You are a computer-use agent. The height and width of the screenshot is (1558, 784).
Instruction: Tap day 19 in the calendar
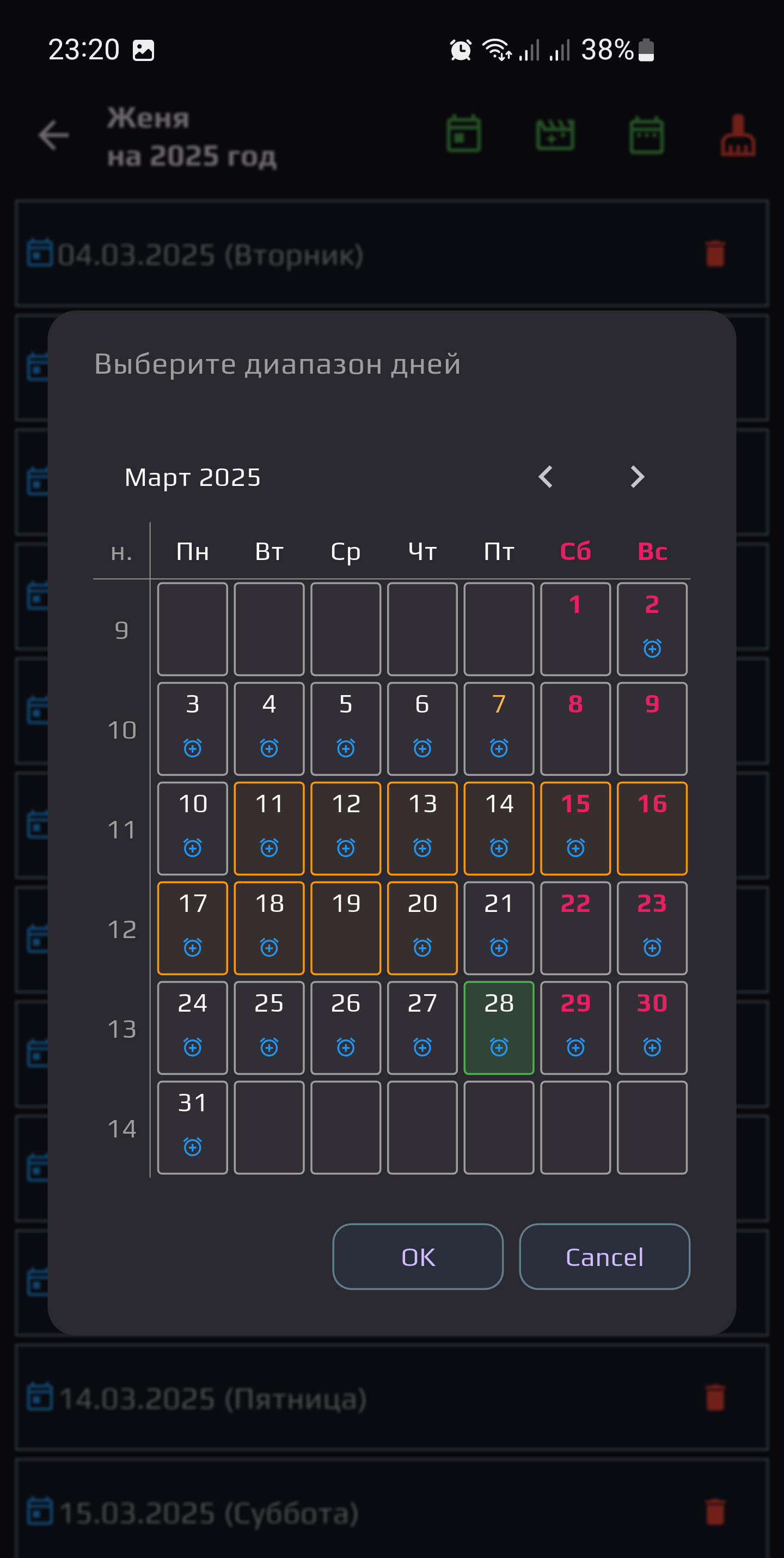pyautogui.click(x=345, y=928)
